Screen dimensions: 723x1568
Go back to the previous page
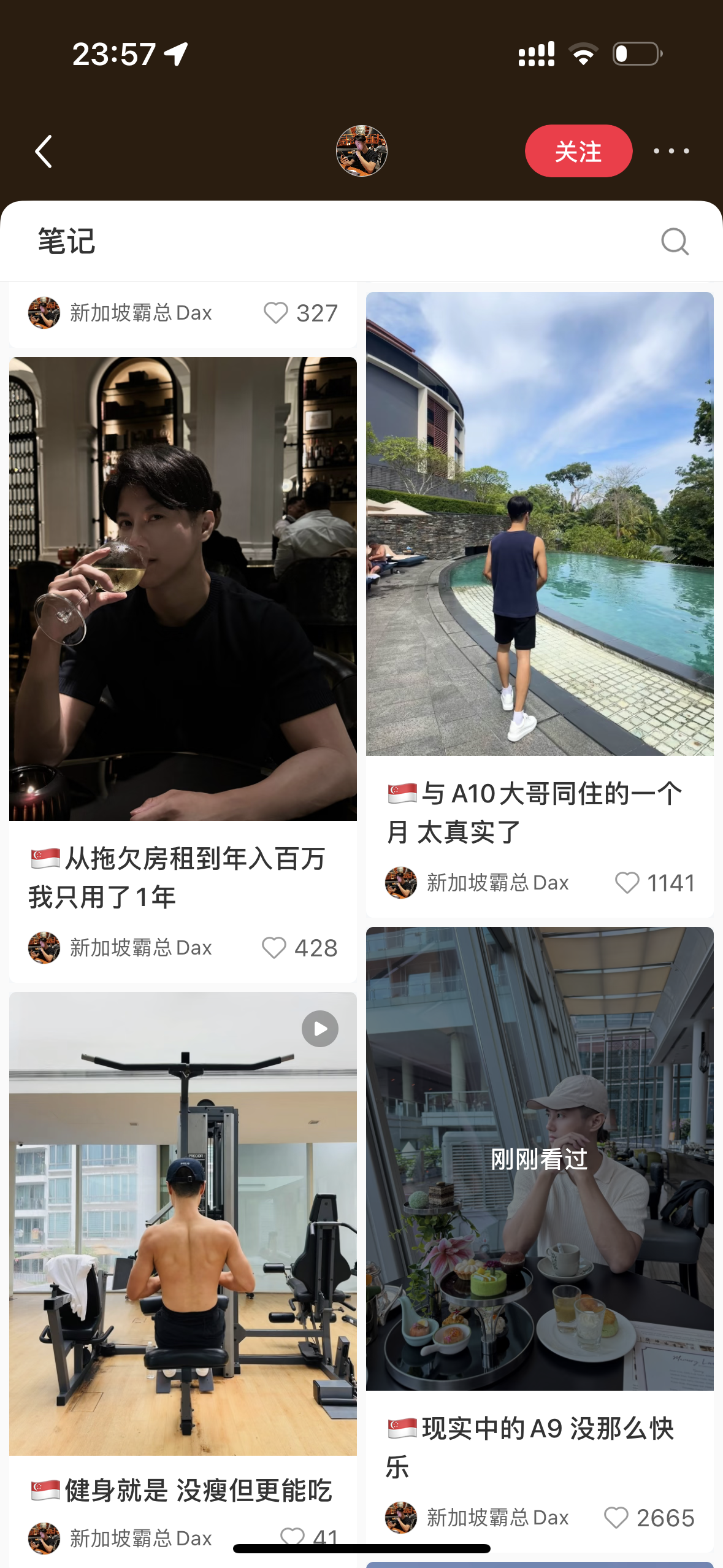coord(44,152)
